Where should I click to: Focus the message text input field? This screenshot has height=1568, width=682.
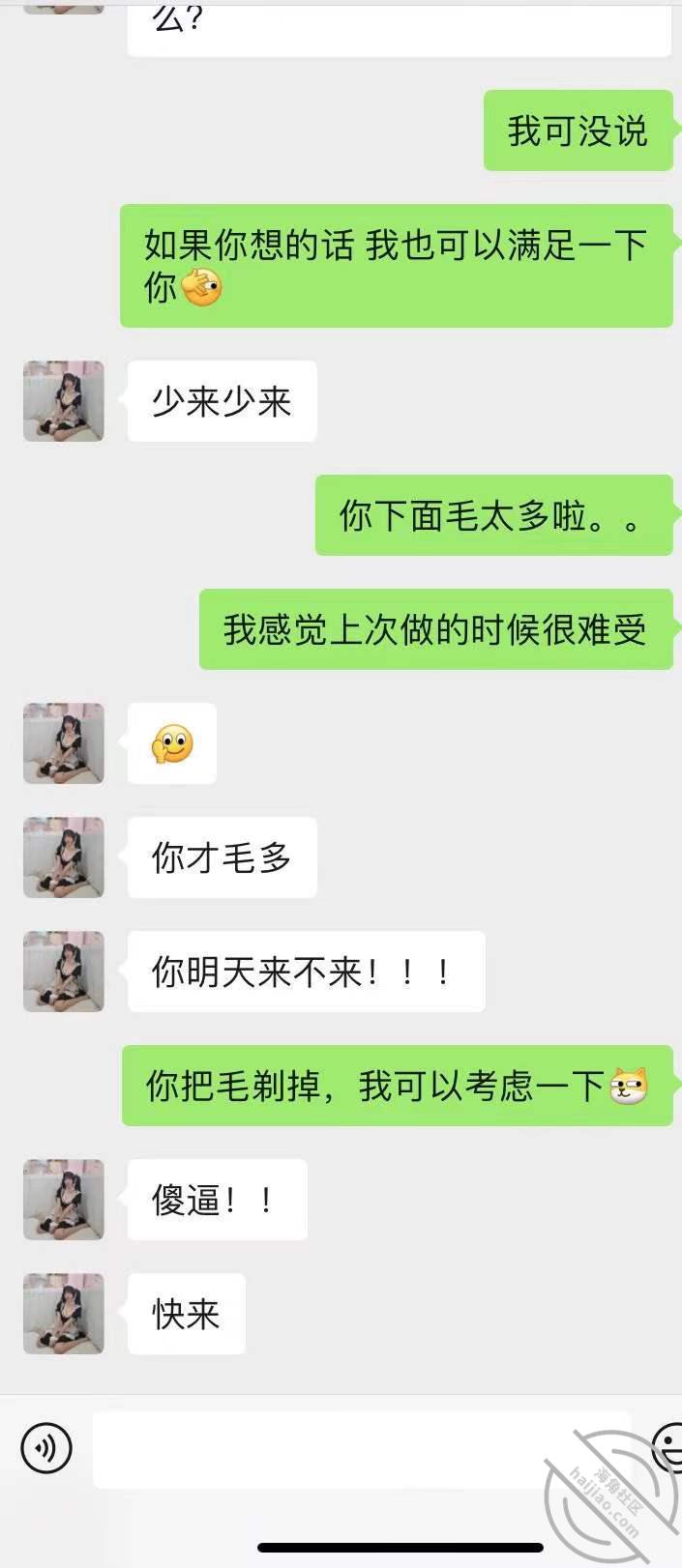click(360, 1448)
